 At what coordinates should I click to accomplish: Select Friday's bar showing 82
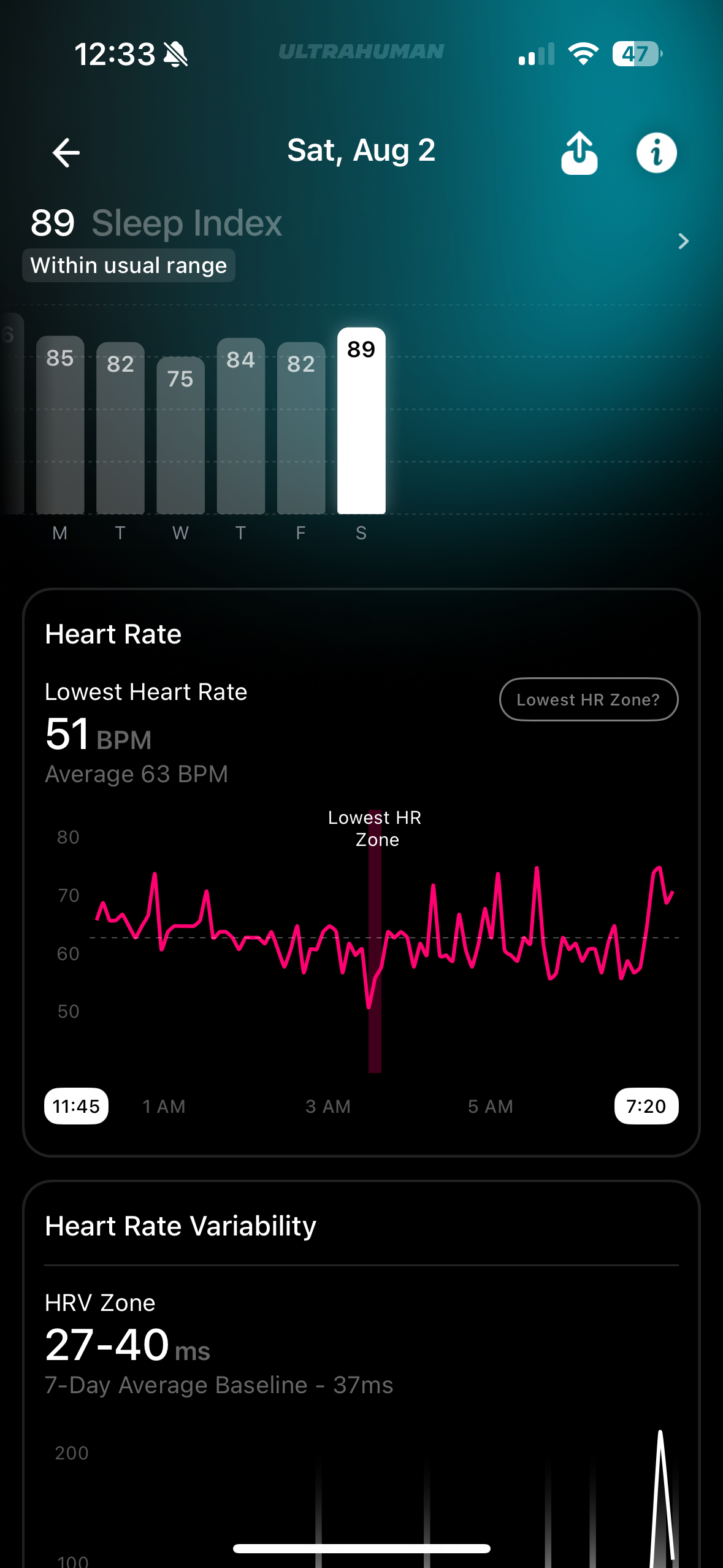300,428
